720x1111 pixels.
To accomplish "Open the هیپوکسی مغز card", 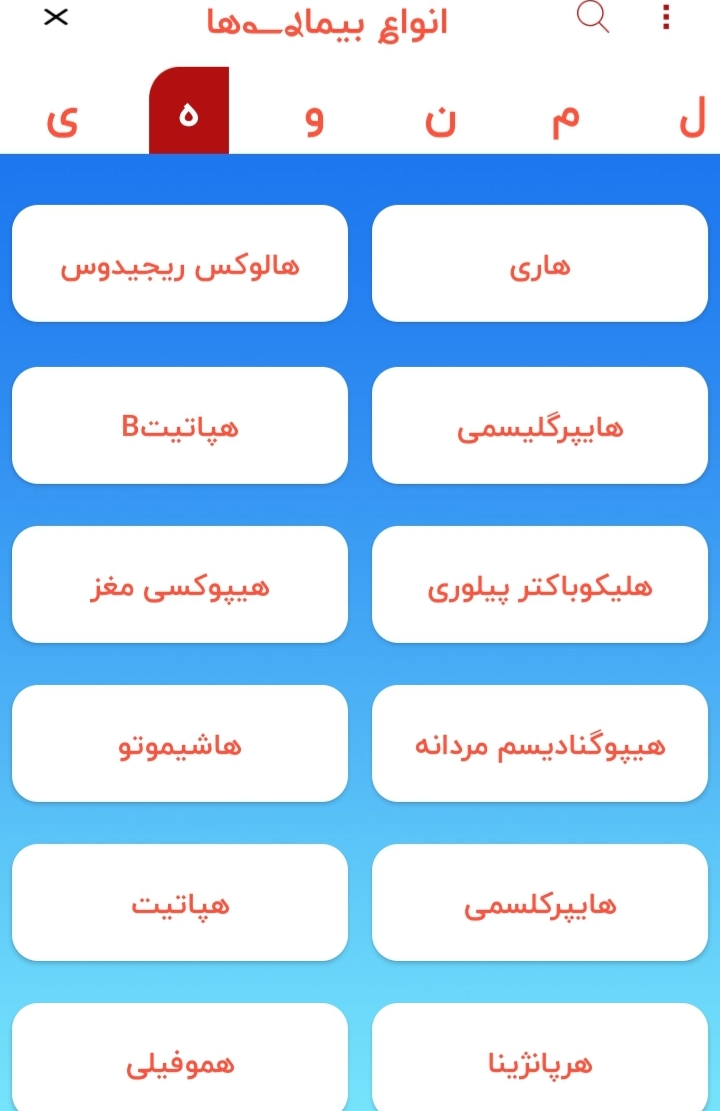I will point(180,585).
